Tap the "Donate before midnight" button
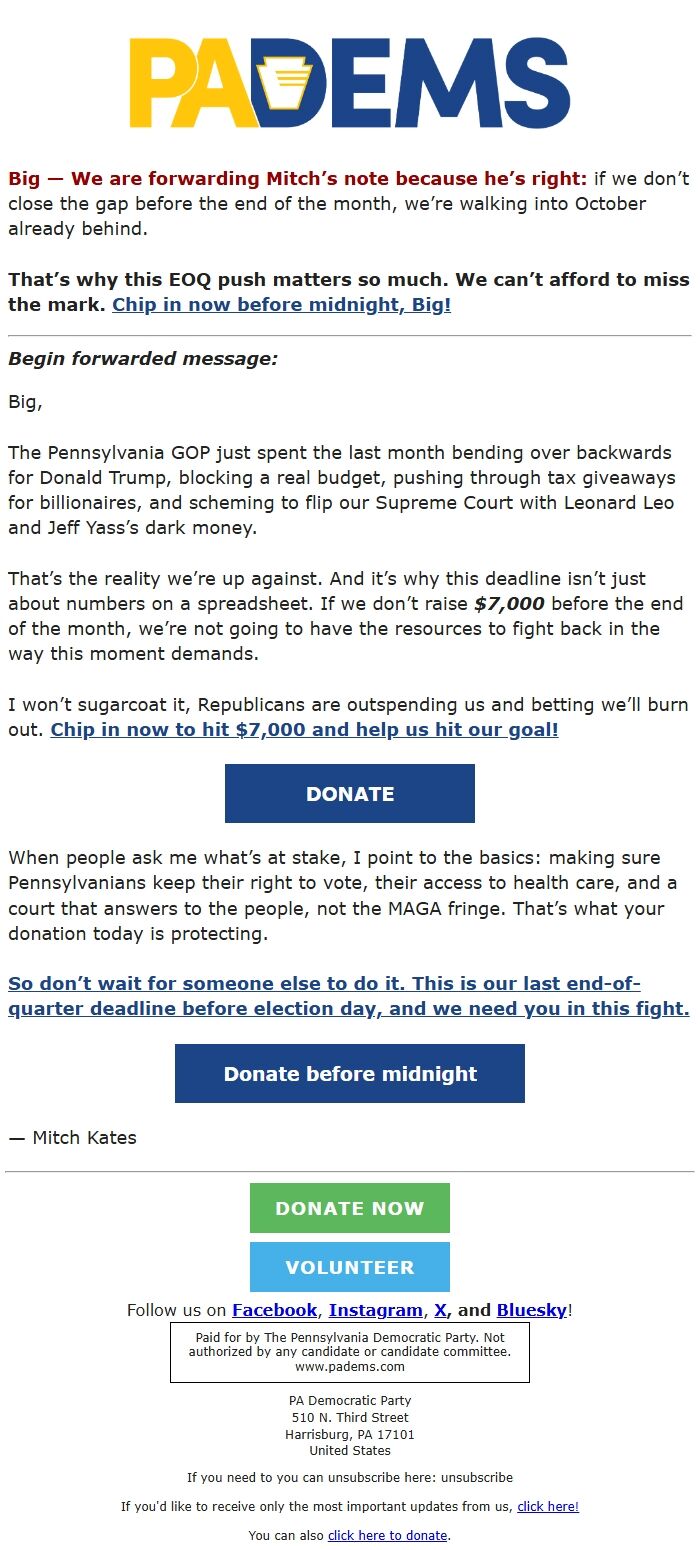The height and width of the screenshot is (1550, 700). tap(350, 1074)
